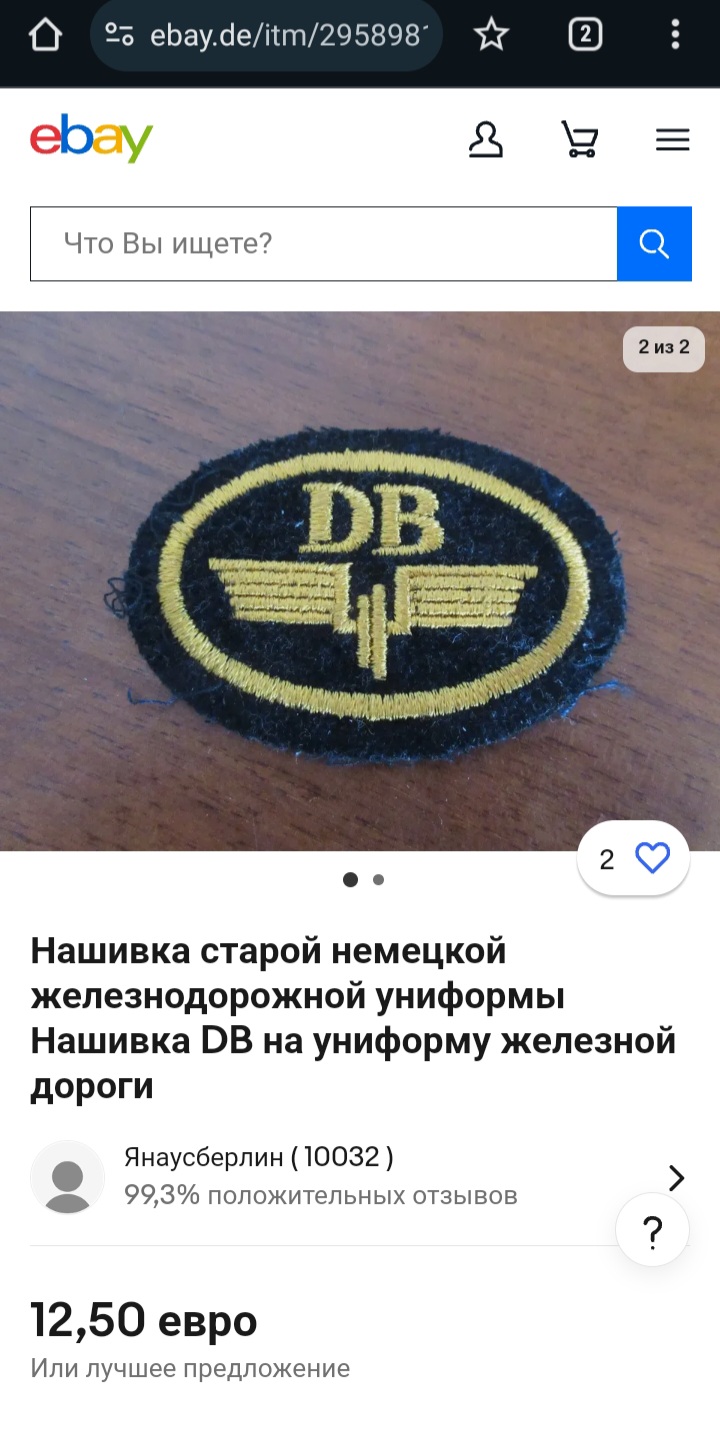
Task: Open the browser tab switcher
Action: (585, 36)
